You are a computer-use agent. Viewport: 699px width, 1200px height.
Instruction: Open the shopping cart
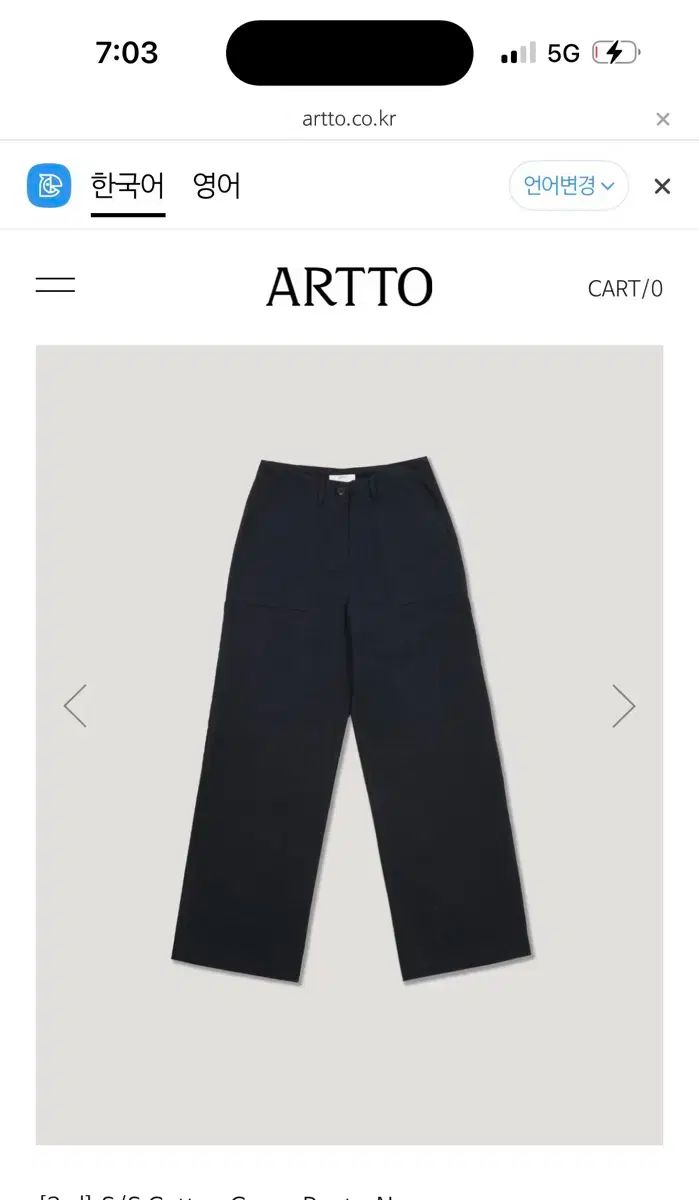click(625, 289)
